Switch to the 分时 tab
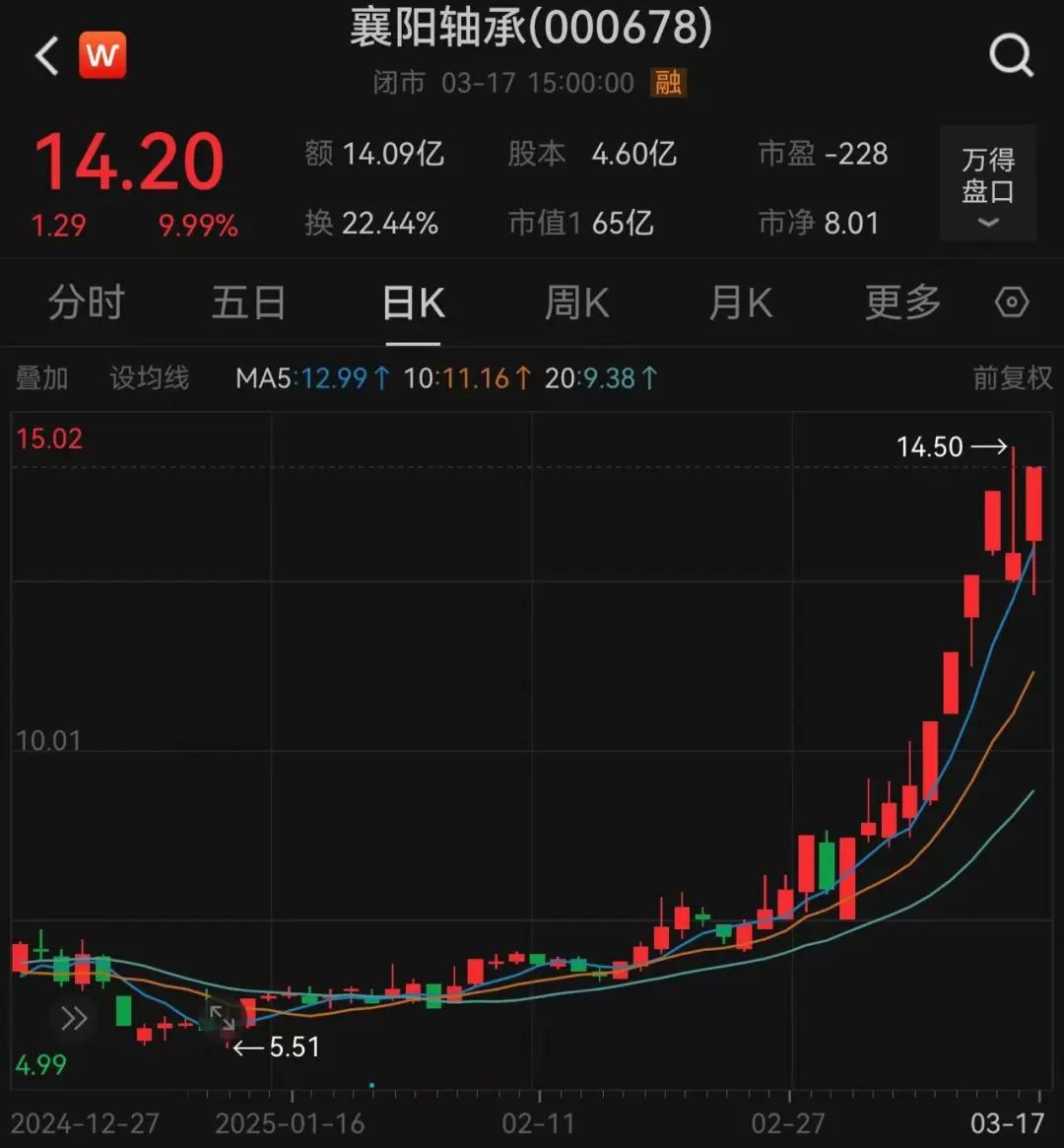The image size is (1064, 1148). [x=87, y=303]
